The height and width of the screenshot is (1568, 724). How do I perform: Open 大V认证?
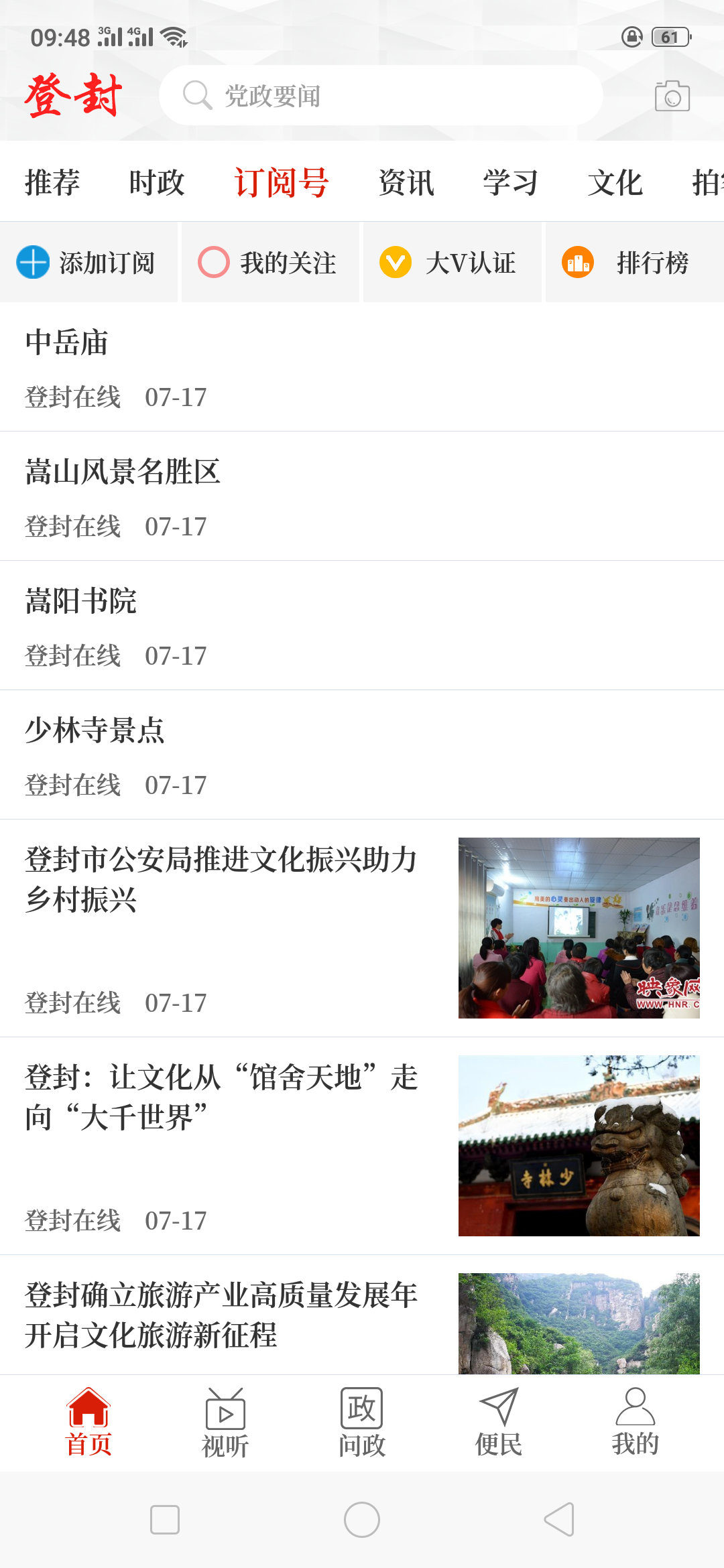(x=452, y=262)
